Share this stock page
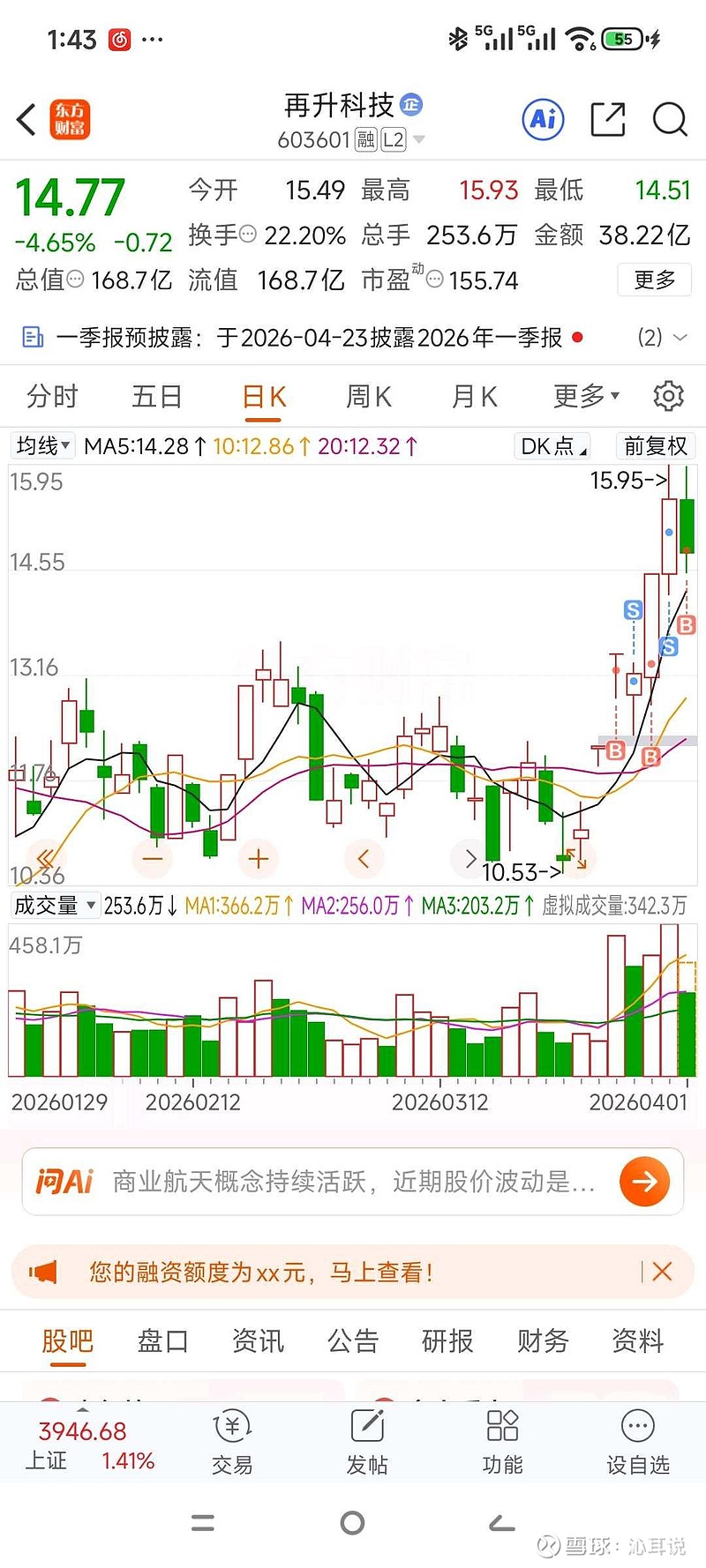 pos(607,119)
